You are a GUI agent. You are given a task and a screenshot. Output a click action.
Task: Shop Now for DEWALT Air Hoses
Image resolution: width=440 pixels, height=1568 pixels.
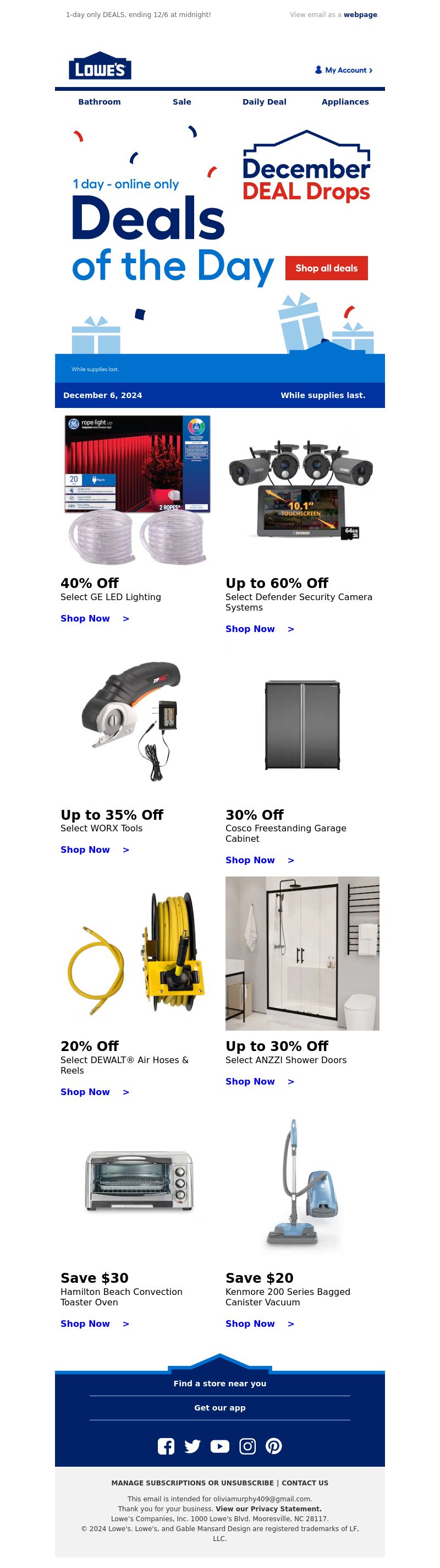[94, 1092]
